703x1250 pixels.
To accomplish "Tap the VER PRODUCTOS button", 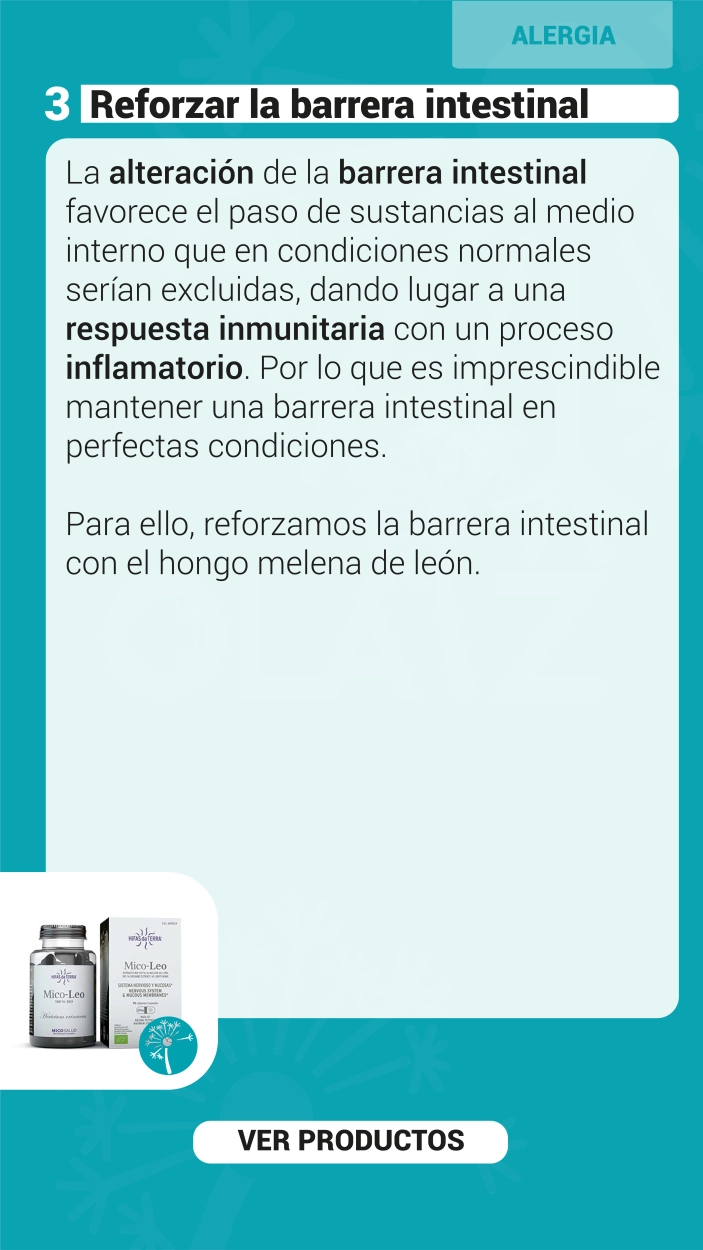I will click(350, 1141).
